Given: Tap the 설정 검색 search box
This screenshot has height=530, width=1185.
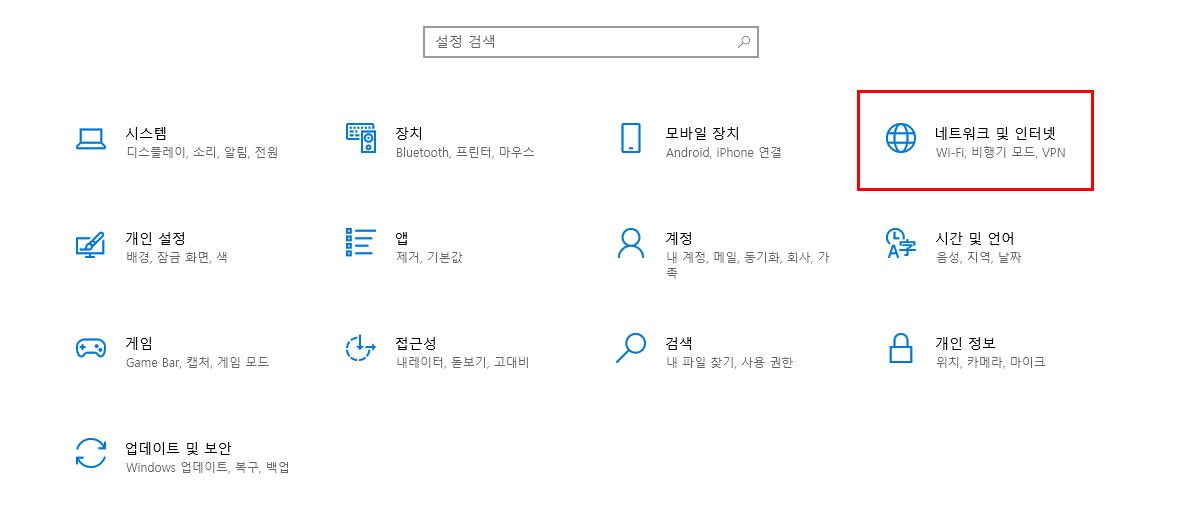Looking at the screenshot, I should [580, 42].
